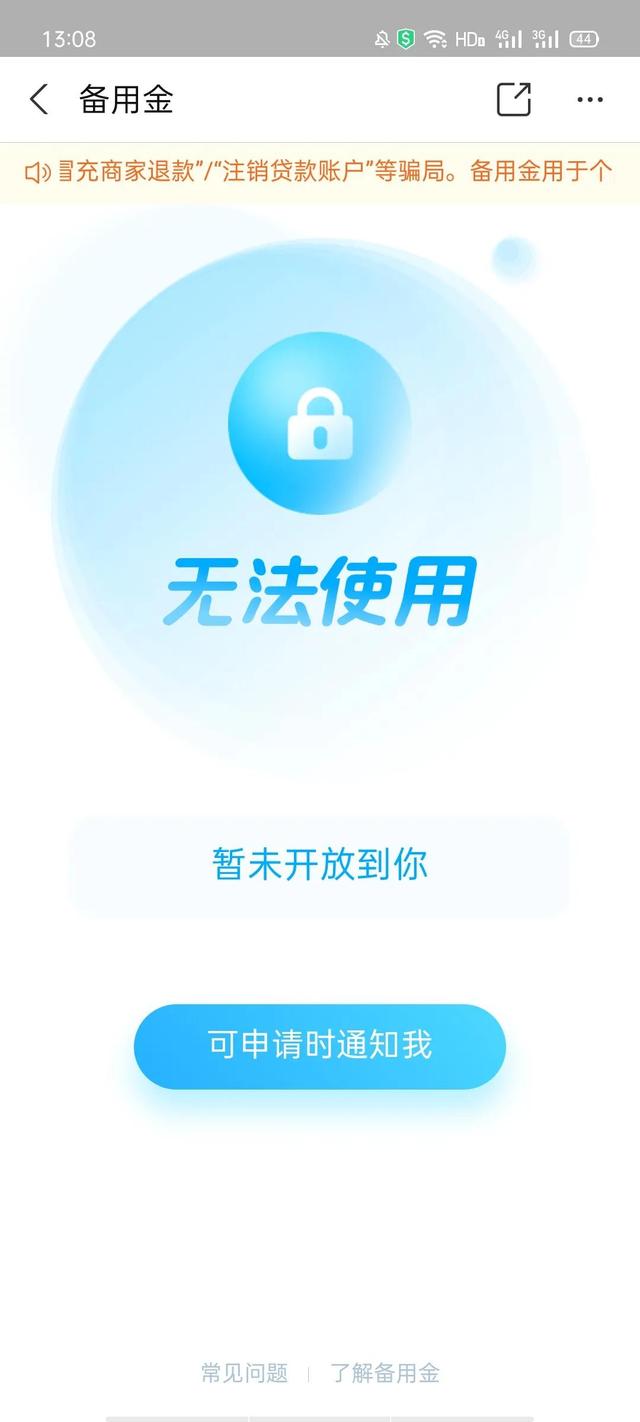Read the scrolling fraud warning notice

[x=320, y=172]
